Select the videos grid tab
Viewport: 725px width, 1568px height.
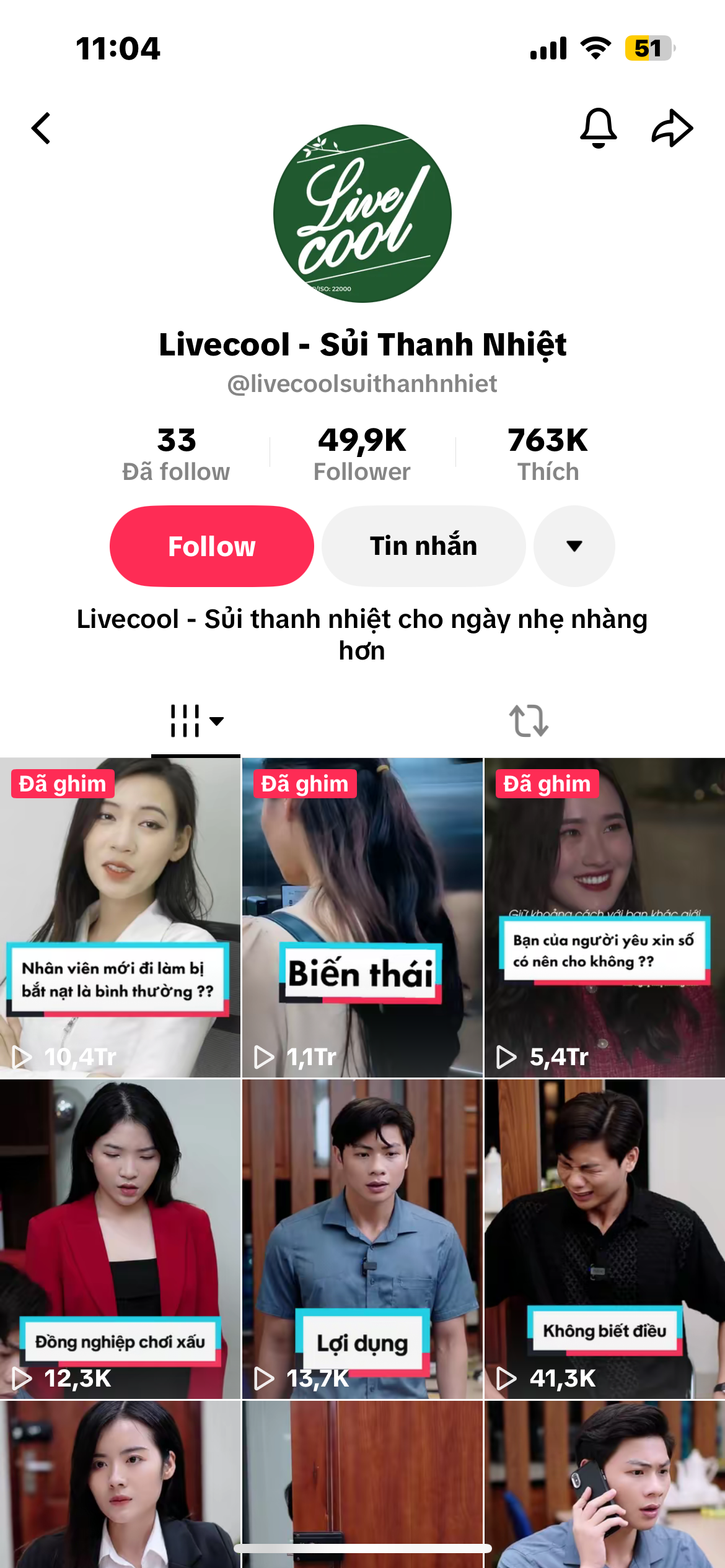point(196,721)
